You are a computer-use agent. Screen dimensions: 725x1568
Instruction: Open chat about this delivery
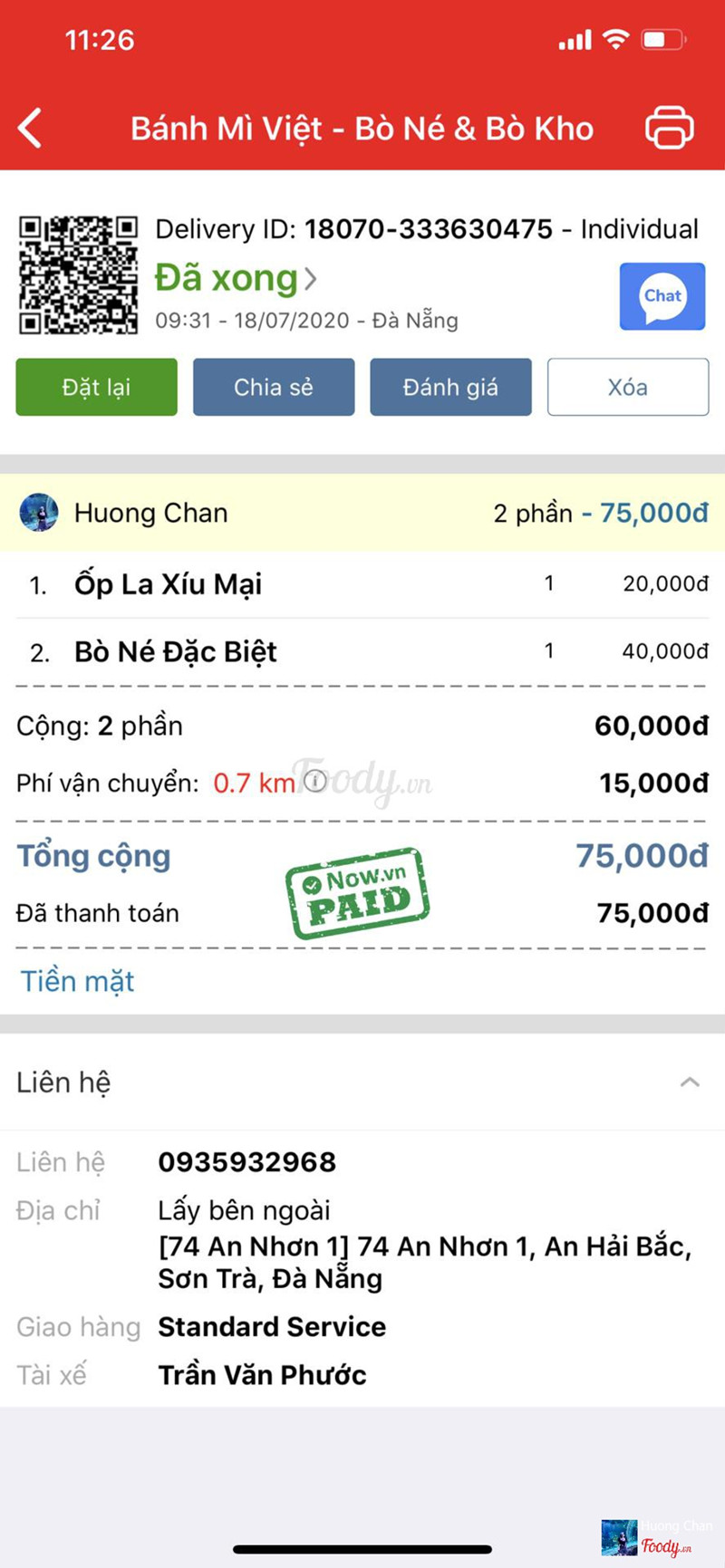point(662,296)
